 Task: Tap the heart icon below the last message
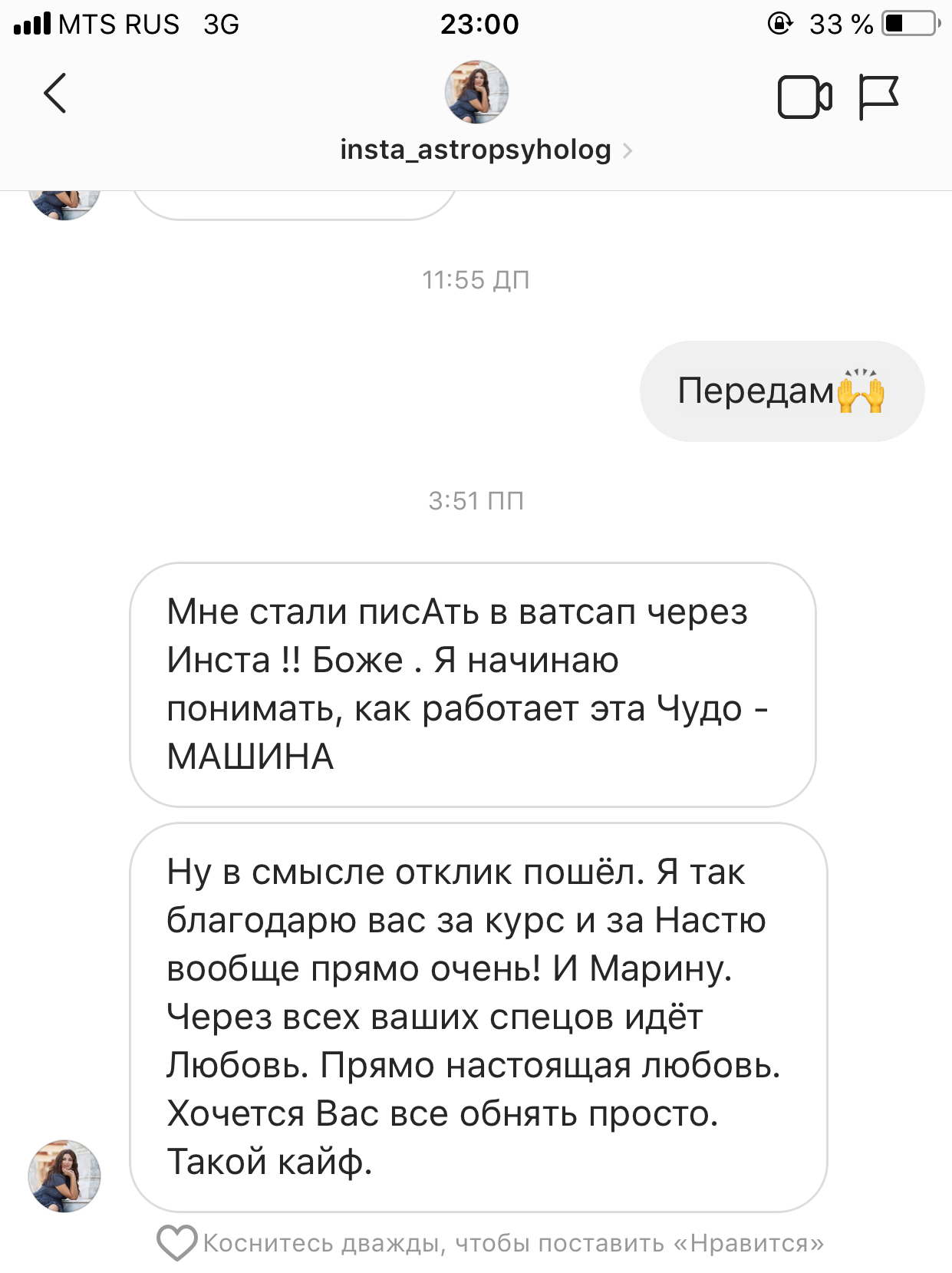176,1242
